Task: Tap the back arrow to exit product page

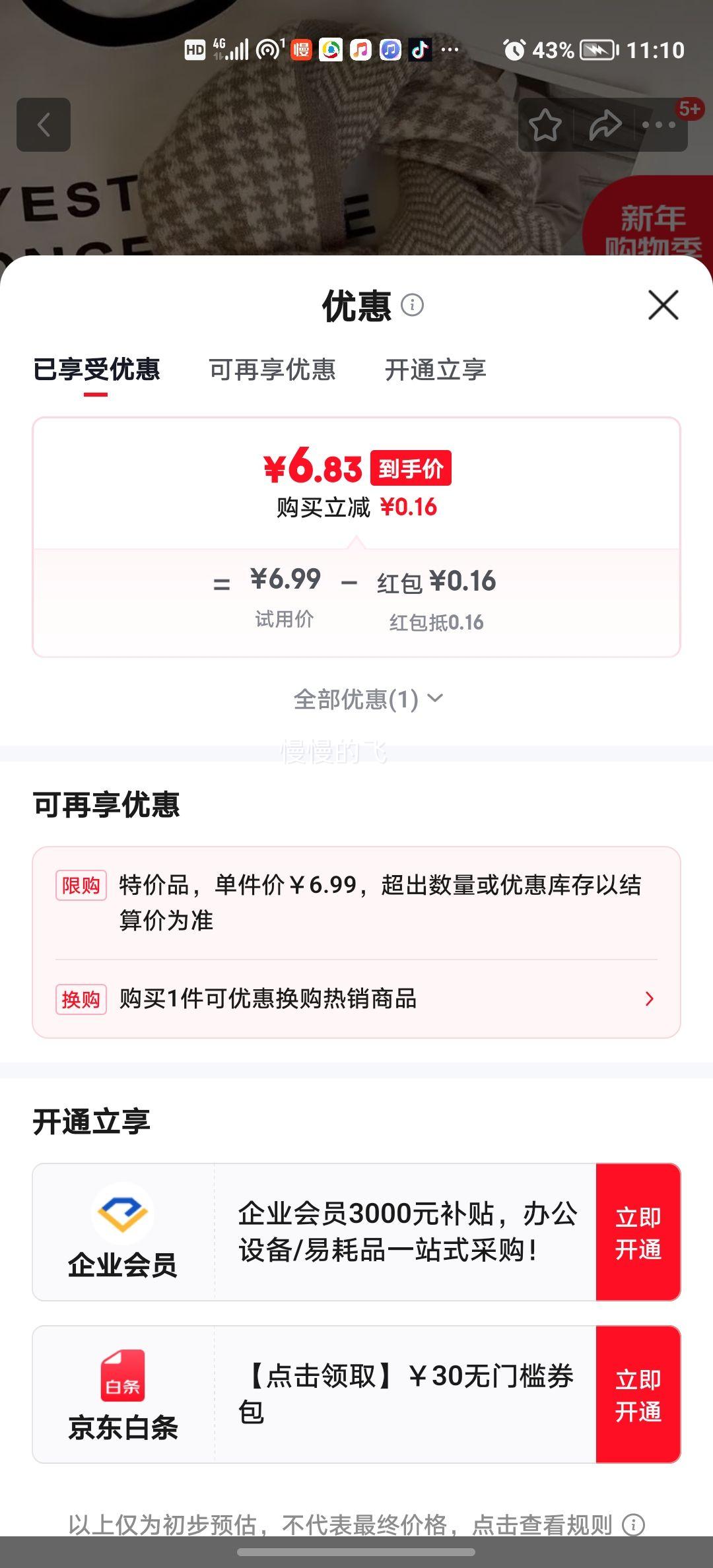Action: [x=44, y=125]
